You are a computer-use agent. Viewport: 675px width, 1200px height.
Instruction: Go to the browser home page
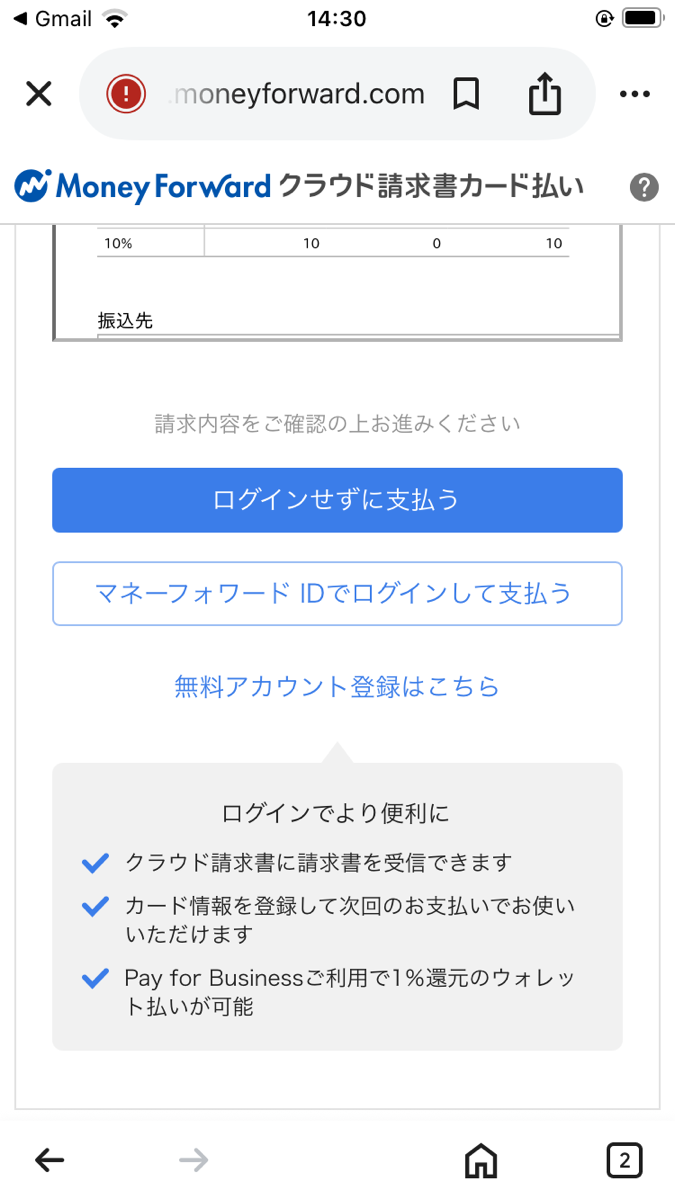point(481,1160)
